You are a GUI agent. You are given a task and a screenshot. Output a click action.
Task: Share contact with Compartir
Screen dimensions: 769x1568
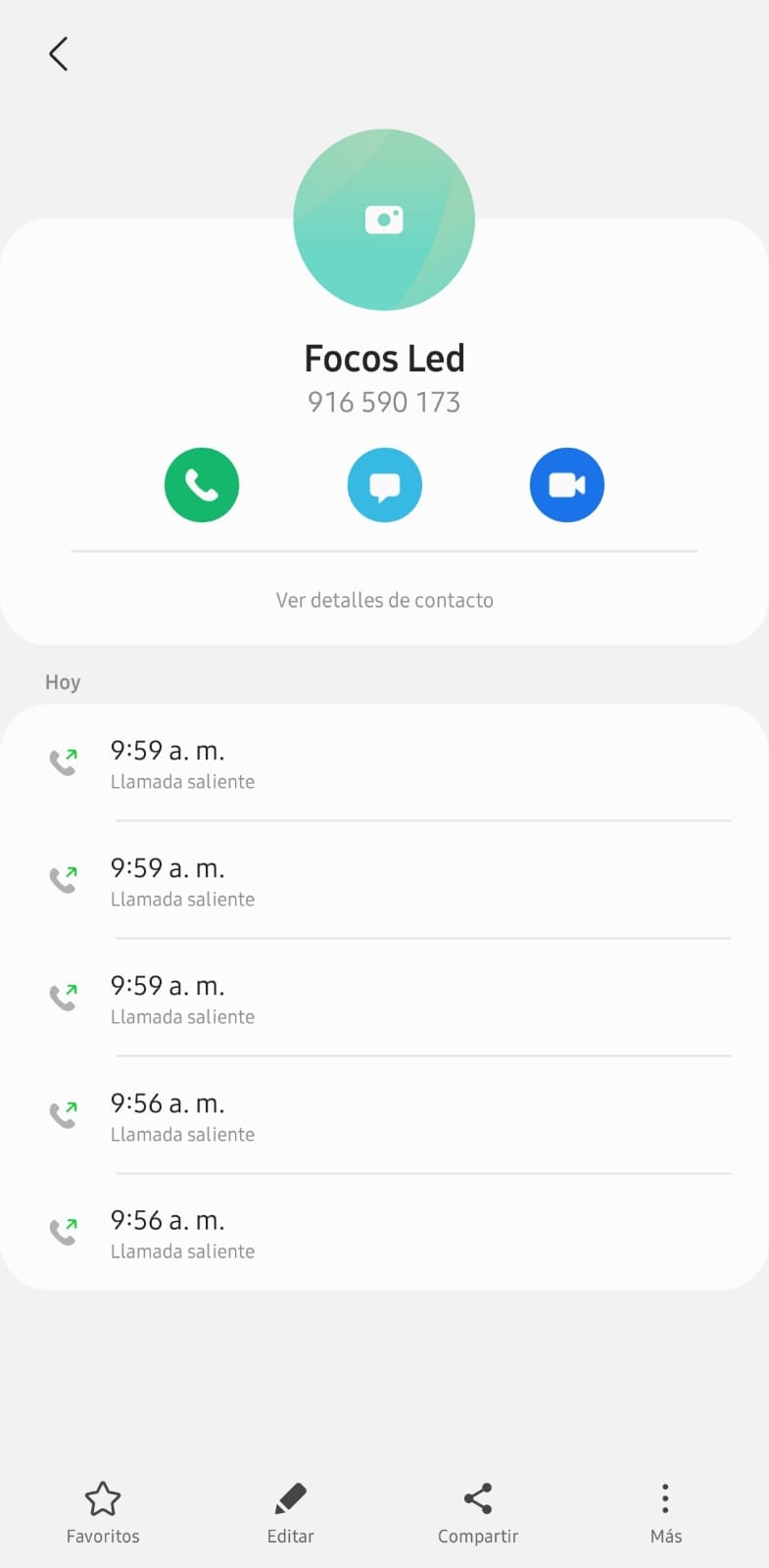click(x=478, y=1512)
